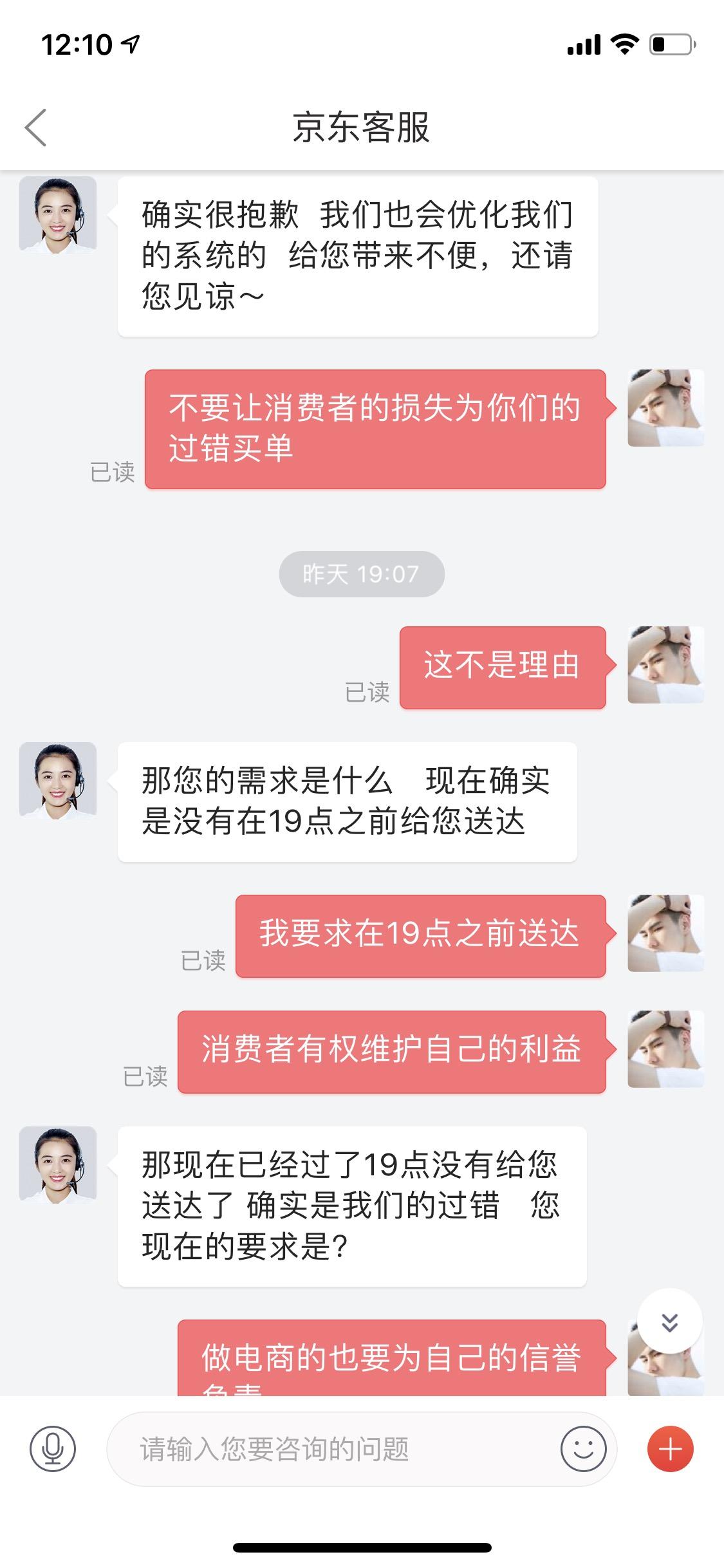Open the red plus attachment menu
Screen dimensions: 724x1568
[x=670, y=1449]
